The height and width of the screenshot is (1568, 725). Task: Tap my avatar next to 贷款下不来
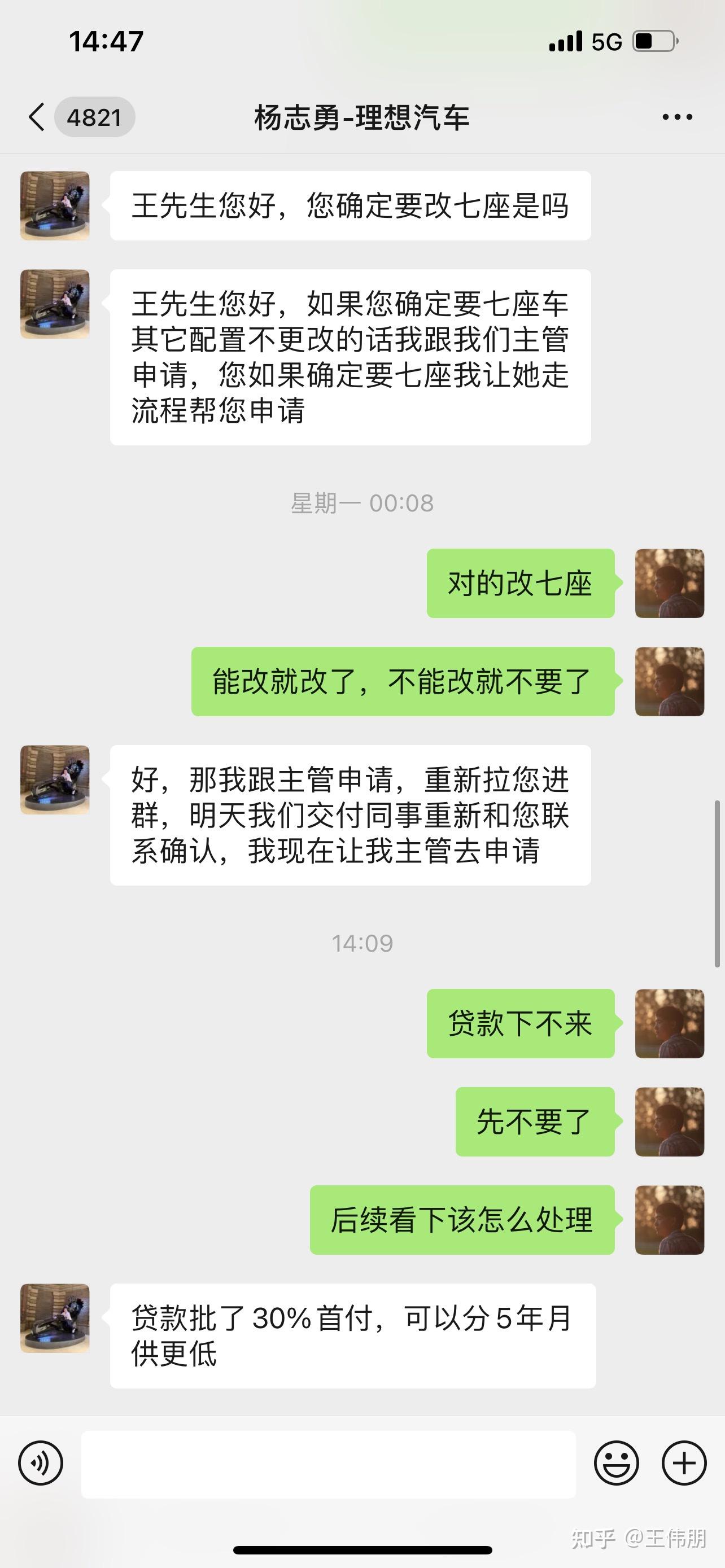(669, 1023)
